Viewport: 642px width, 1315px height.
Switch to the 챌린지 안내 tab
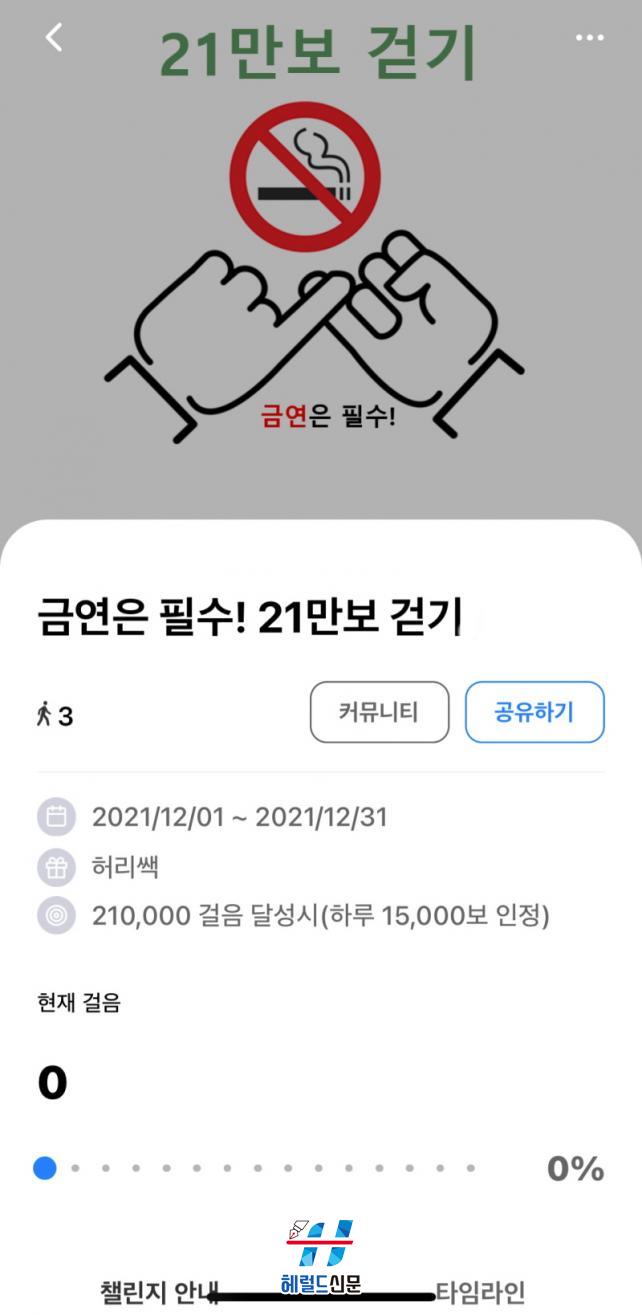point(159,1291)
